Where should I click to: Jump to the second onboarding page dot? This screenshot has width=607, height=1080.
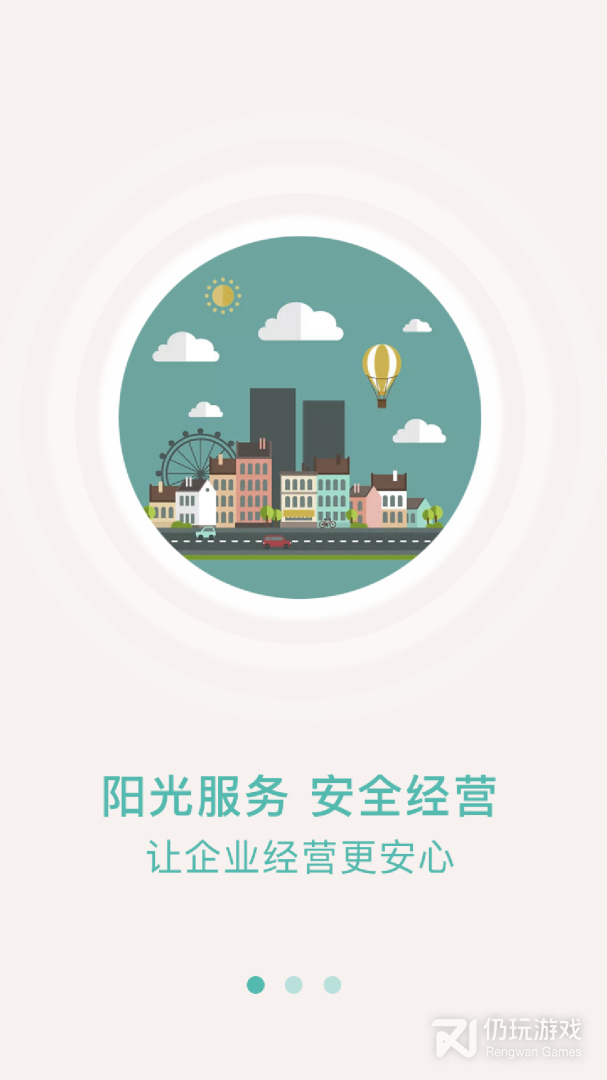pos(293,985)
